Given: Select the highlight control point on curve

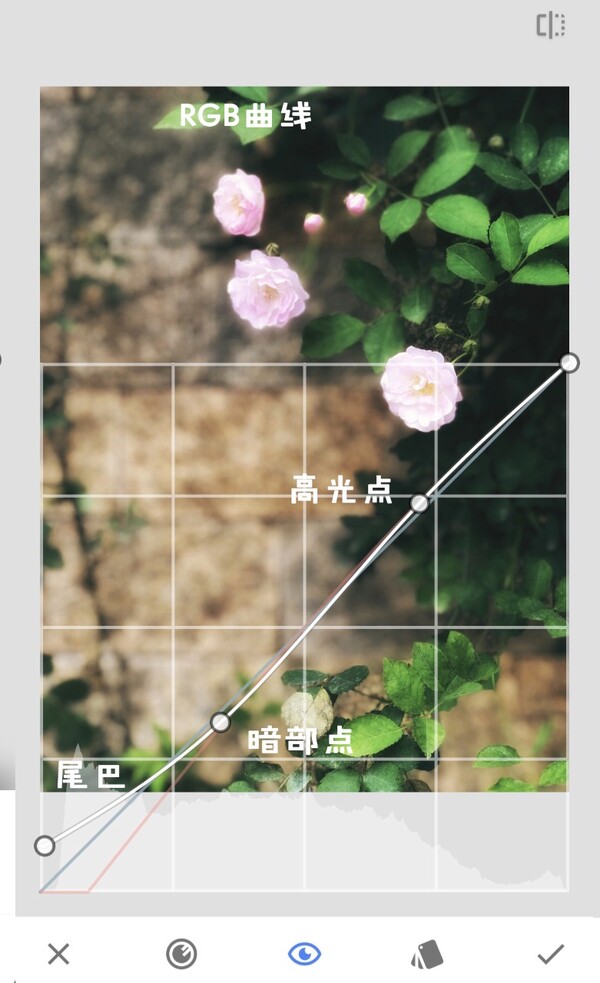Looking at the screenshot, I should point(420,503).
